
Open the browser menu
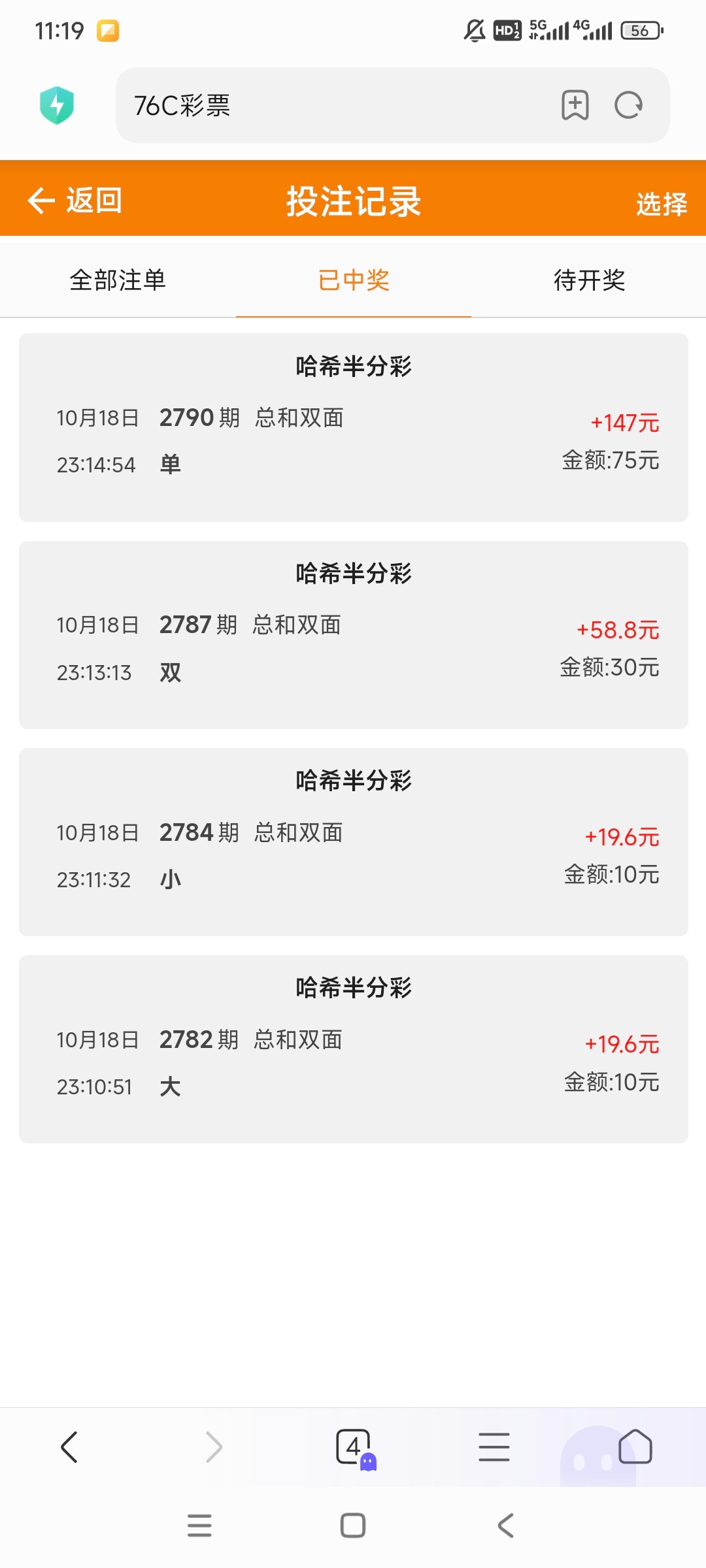(x=494, y=1447)
